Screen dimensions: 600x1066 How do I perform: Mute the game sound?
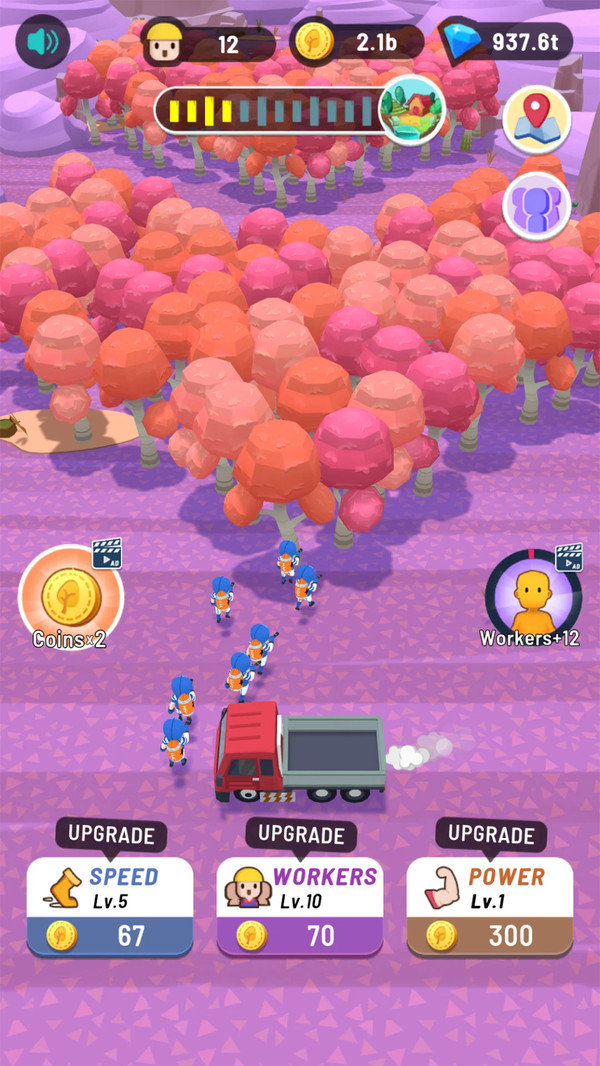tap(43, 42)
